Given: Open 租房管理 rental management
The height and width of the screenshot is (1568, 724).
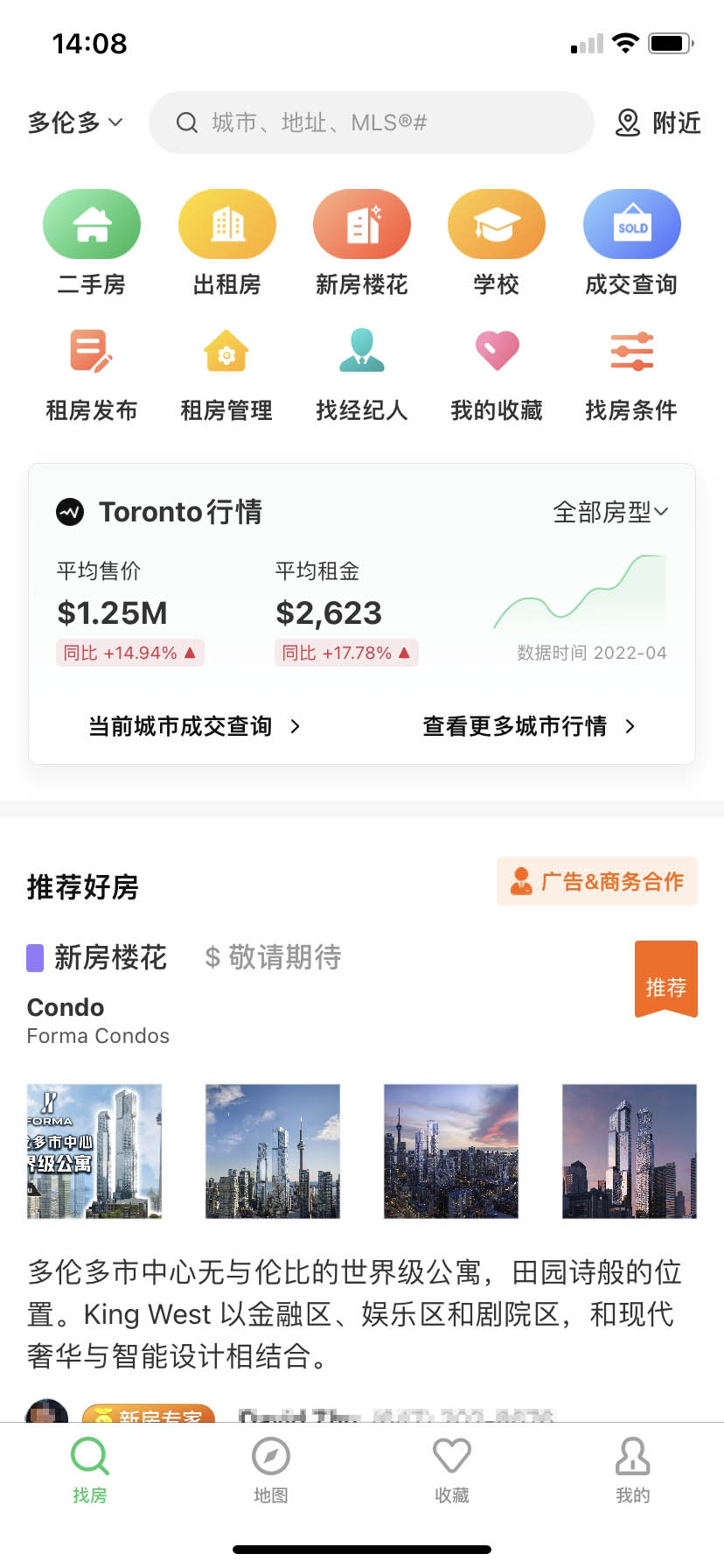Looking at the screenshot, I should 226,374.
